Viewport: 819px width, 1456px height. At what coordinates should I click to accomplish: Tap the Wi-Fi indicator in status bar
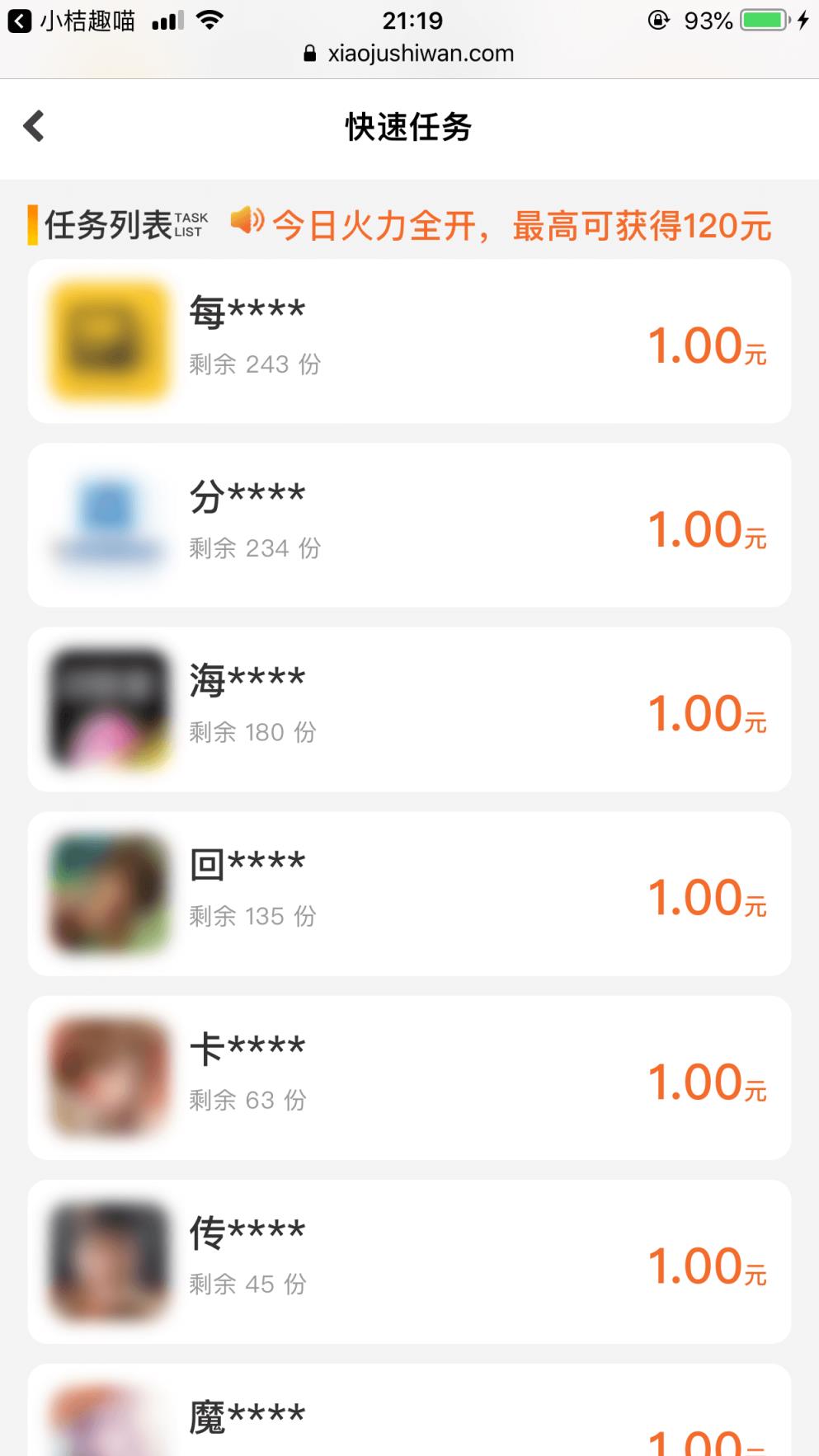(211, 18)
